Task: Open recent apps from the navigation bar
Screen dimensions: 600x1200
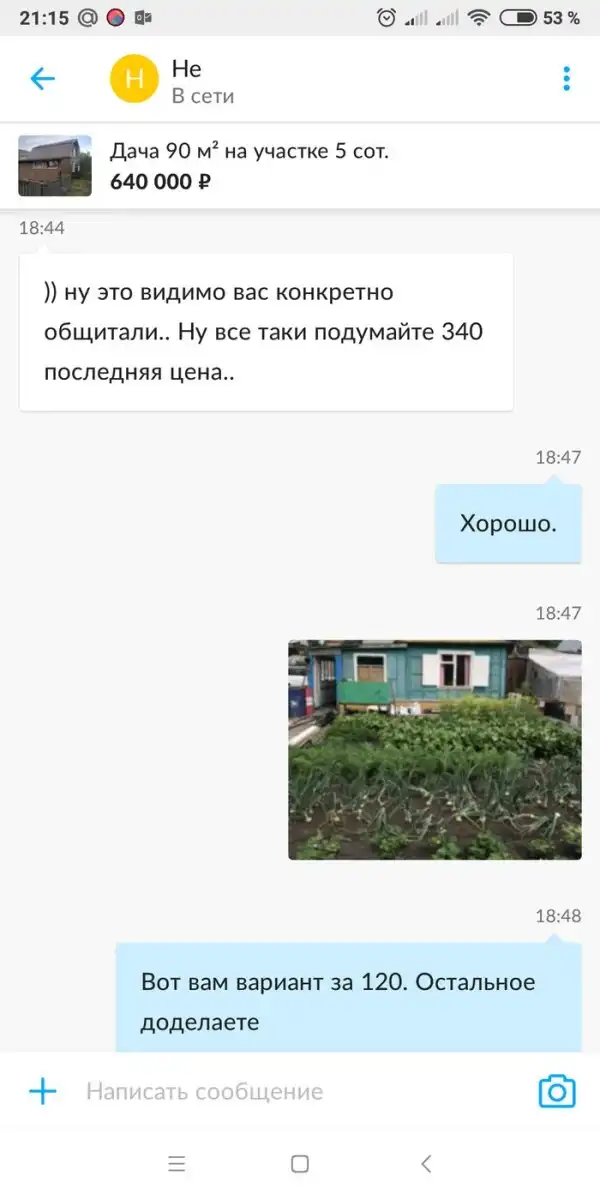Action: point(177,1164)
